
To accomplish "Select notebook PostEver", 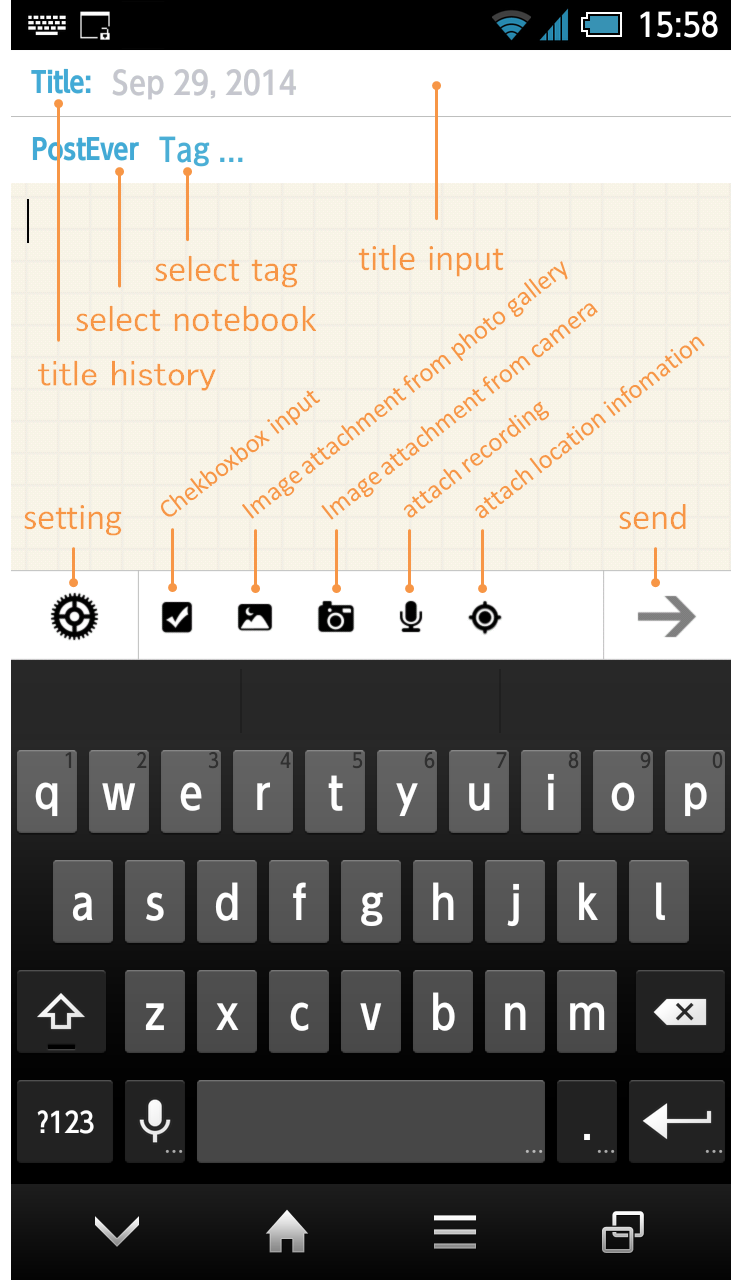I will click(85, 150).
